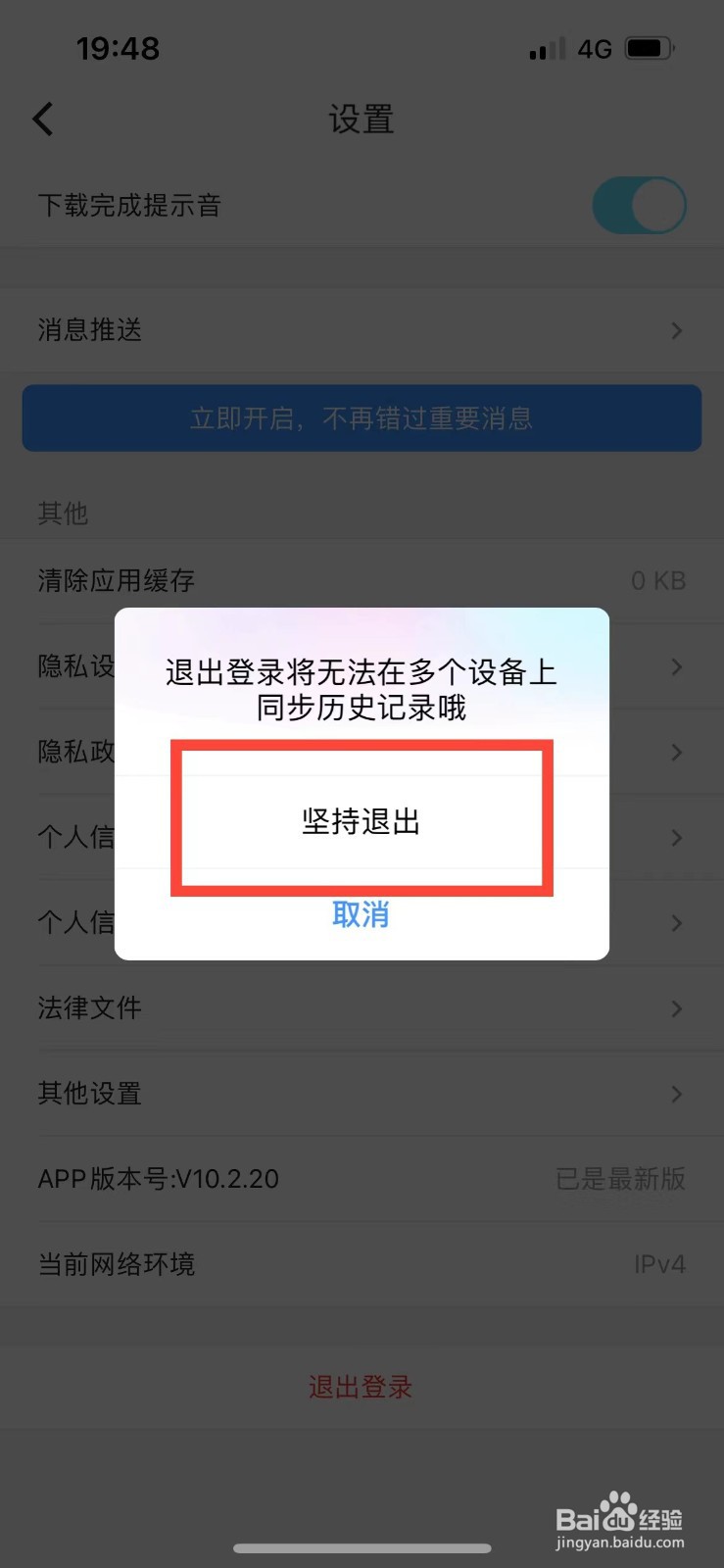
Task: Tap the clock showing 19:48
Action: 120,47
